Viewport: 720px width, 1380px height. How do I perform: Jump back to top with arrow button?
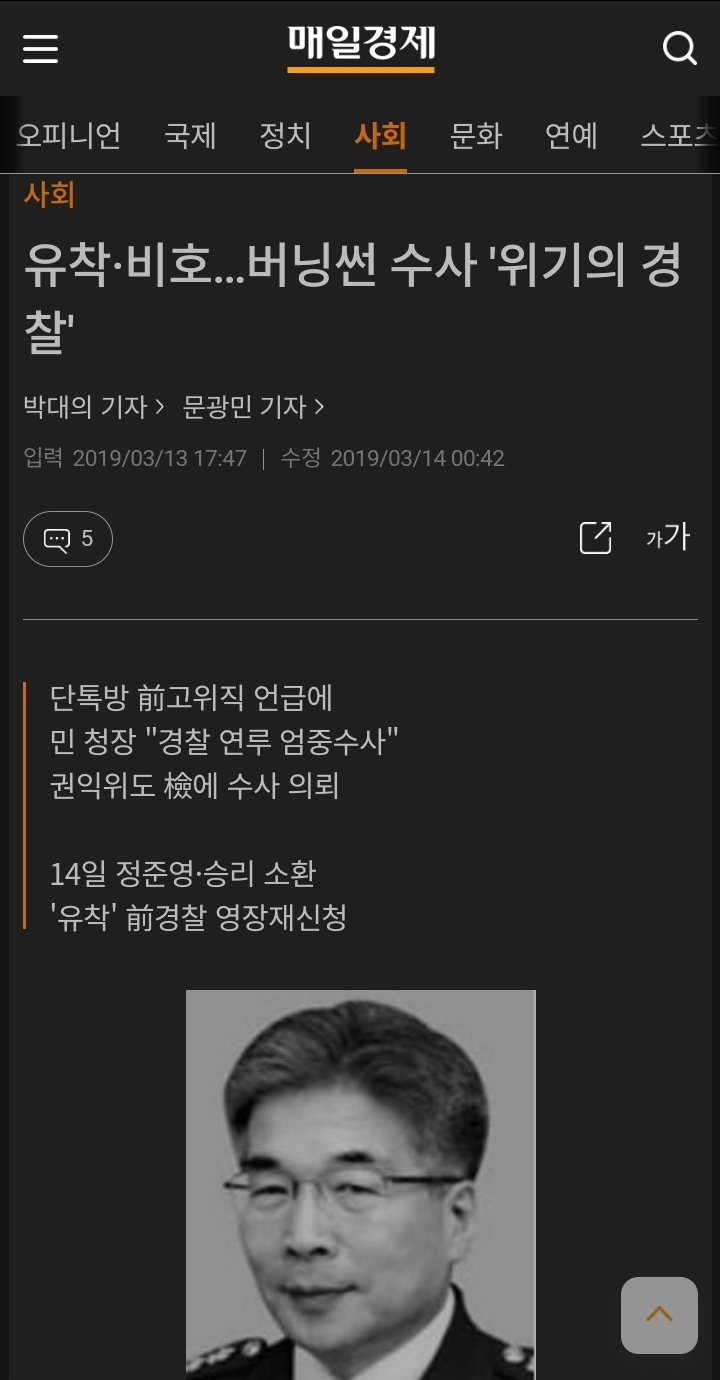pos(659,1315)
